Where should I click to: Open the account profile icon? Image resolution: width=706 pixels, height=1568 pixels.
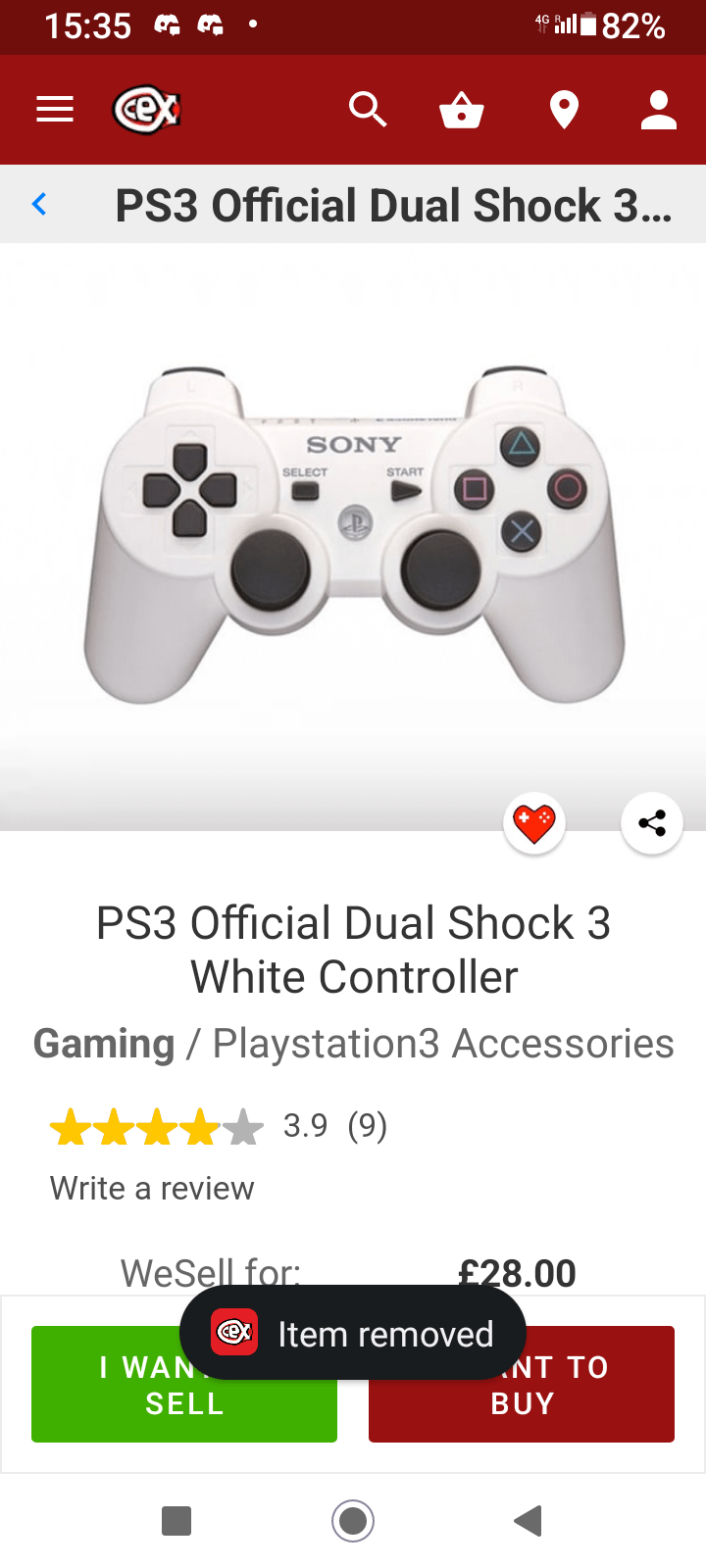pyautogui.click(x=659, y=110)
